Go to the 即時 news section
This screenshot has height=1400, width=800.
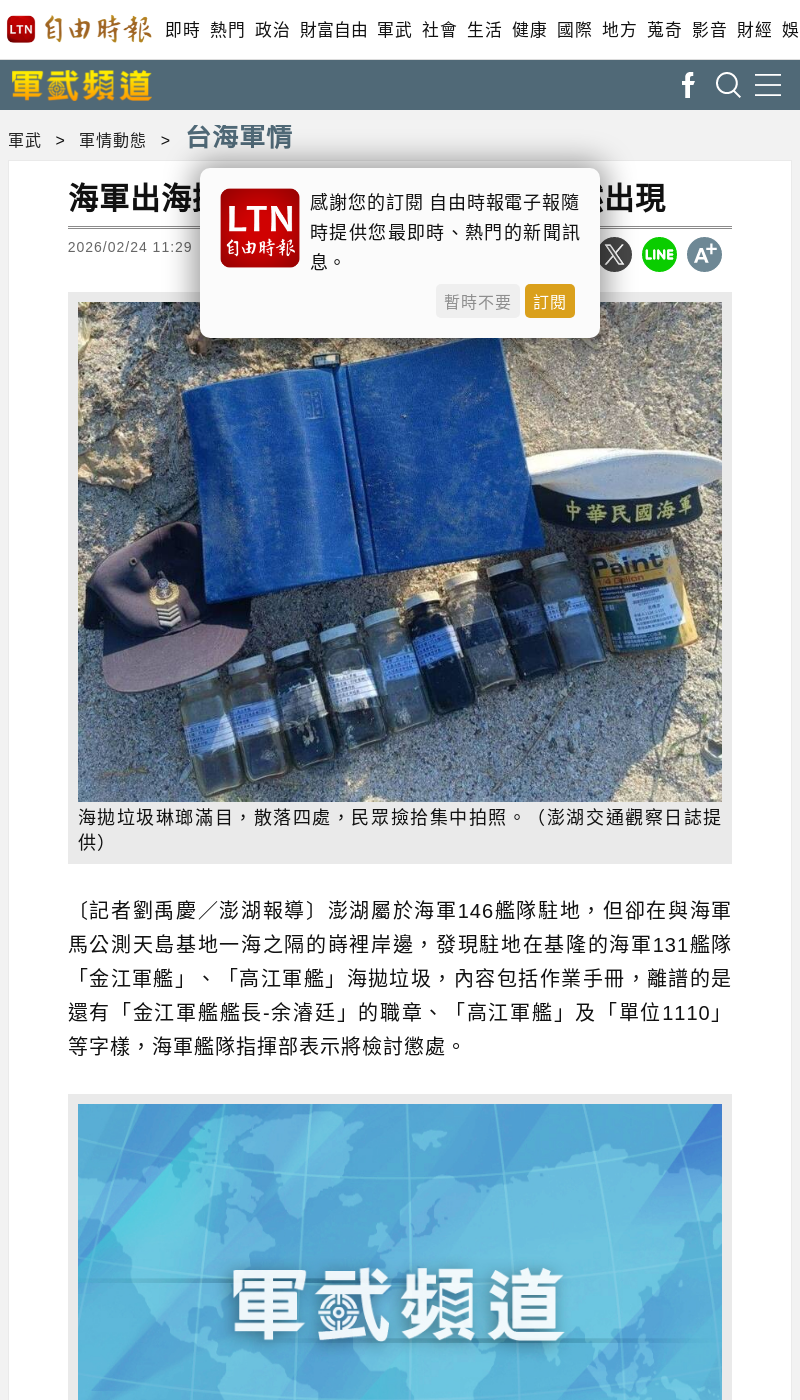(x=182, y=30)
